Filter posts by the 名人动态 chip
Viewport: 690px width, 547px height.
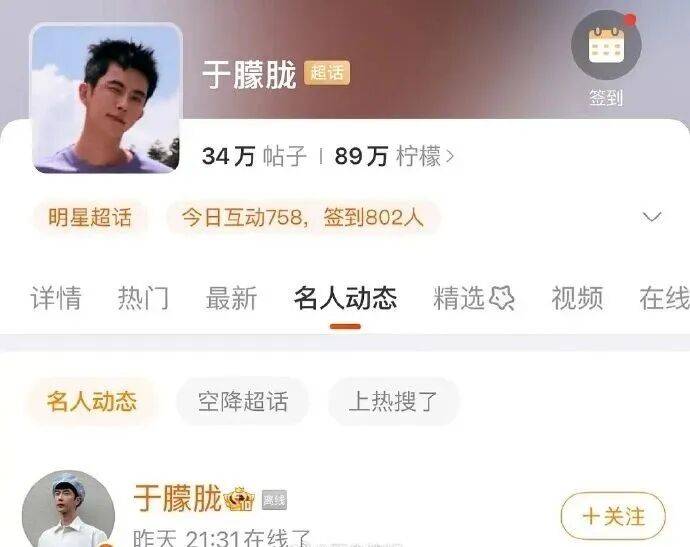92,402
